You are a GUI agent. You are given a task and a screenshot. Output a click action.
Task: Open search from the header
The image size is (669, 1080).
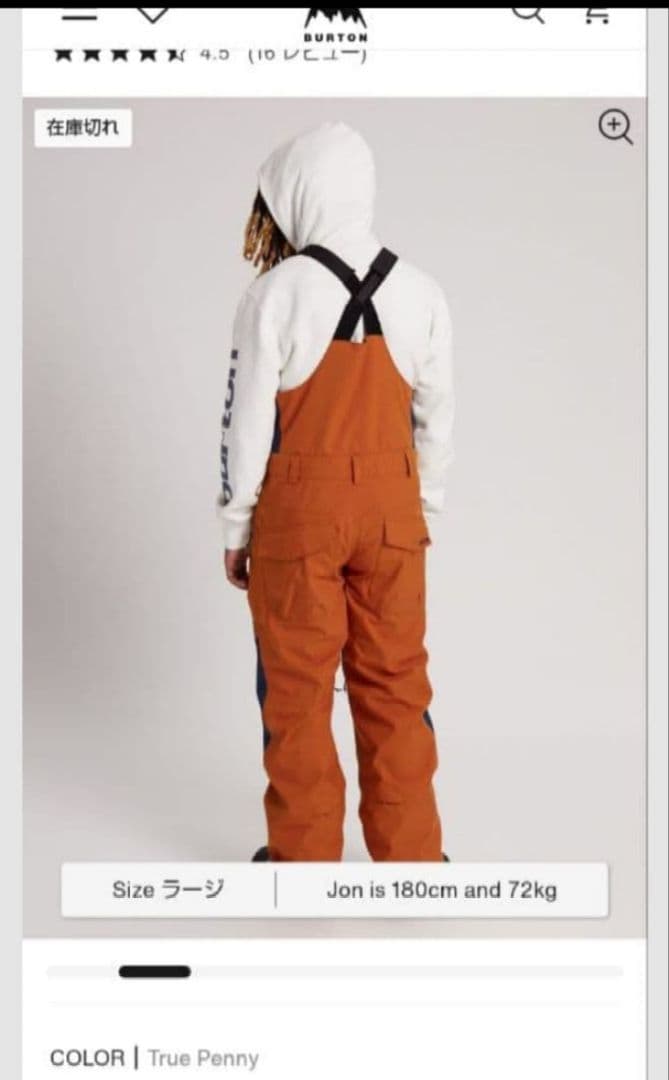point(527,13)
